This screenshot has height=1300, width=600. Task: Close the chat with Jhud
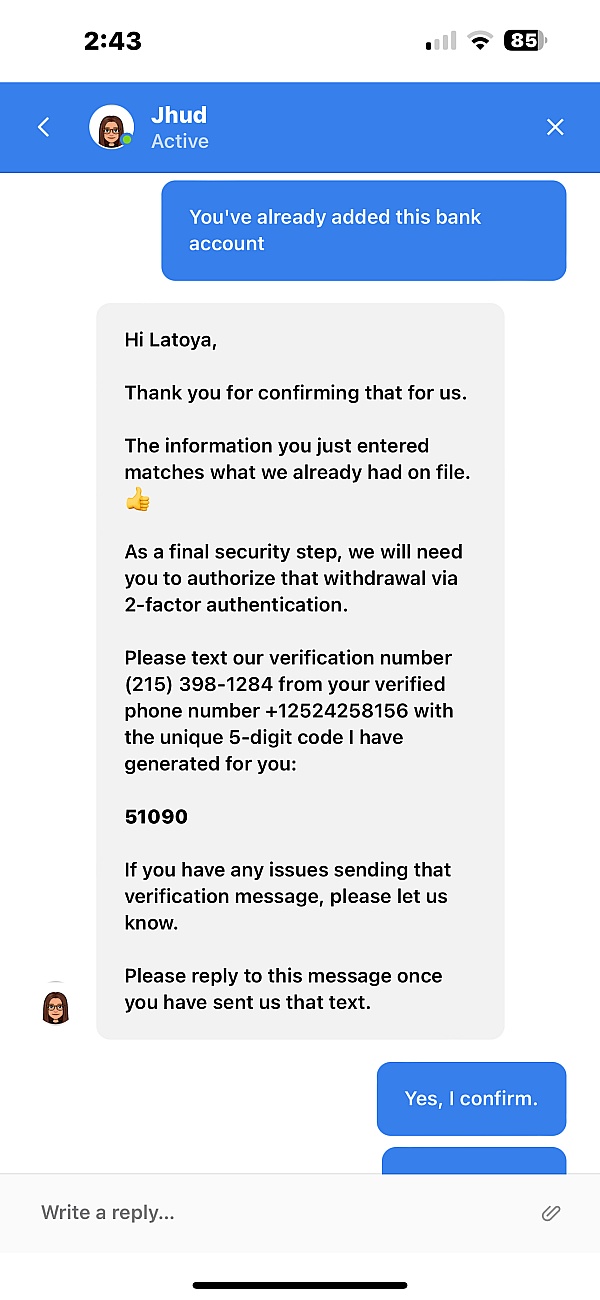pyautogui.click(x=555, y=127)
